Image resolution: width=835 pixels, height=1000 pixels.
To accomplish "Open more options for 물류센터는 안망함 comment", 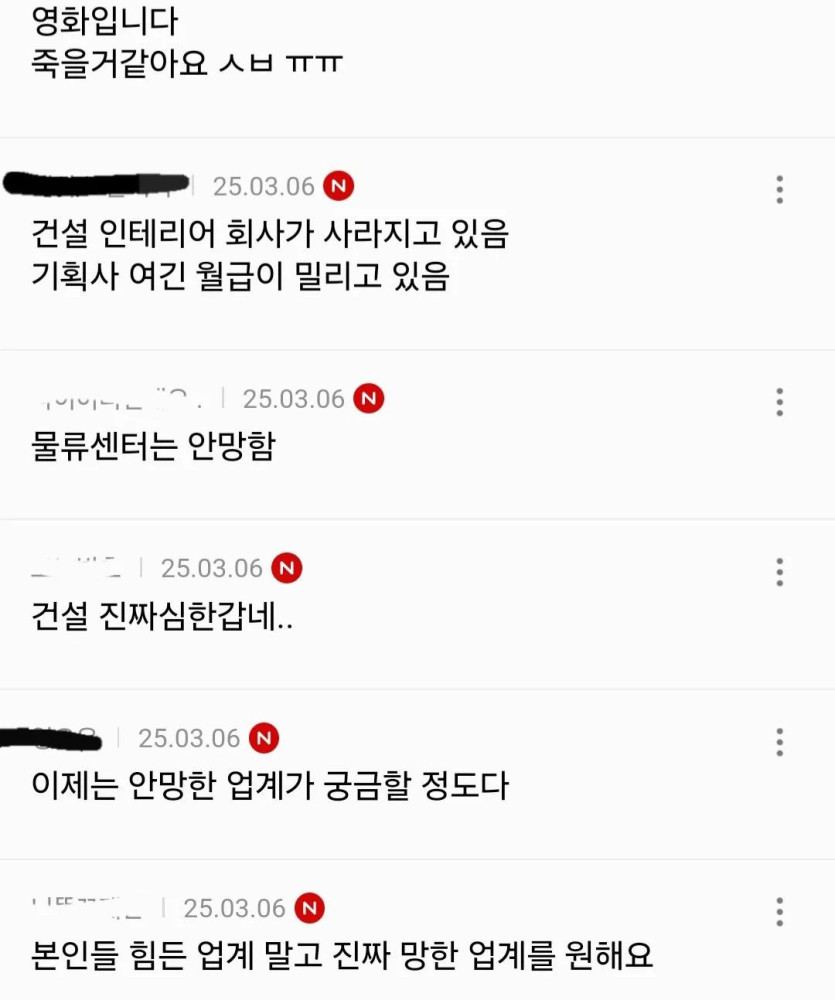I will click(x=779, y=402).
